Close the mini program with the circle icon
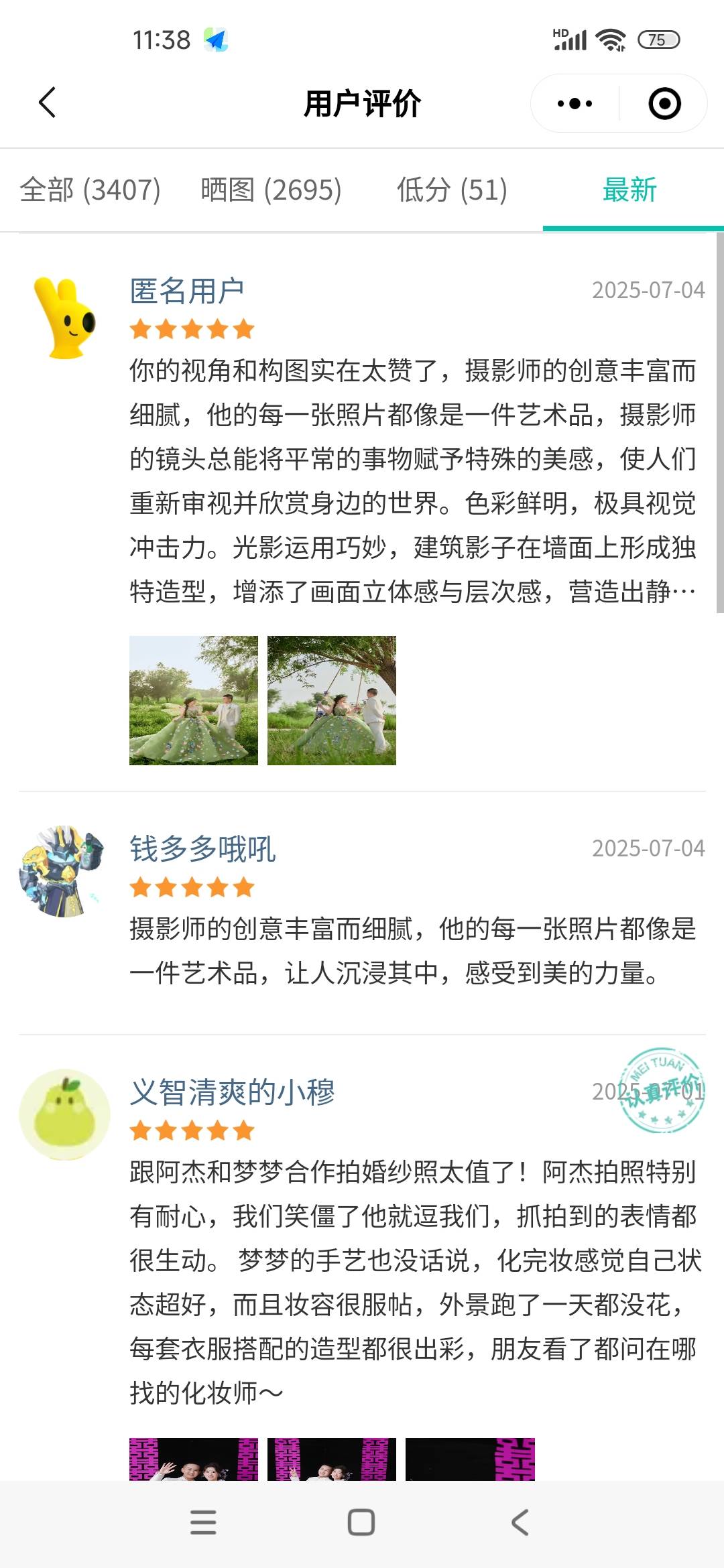This screenshot has height=1568, width=724. [x=664, y=104]
